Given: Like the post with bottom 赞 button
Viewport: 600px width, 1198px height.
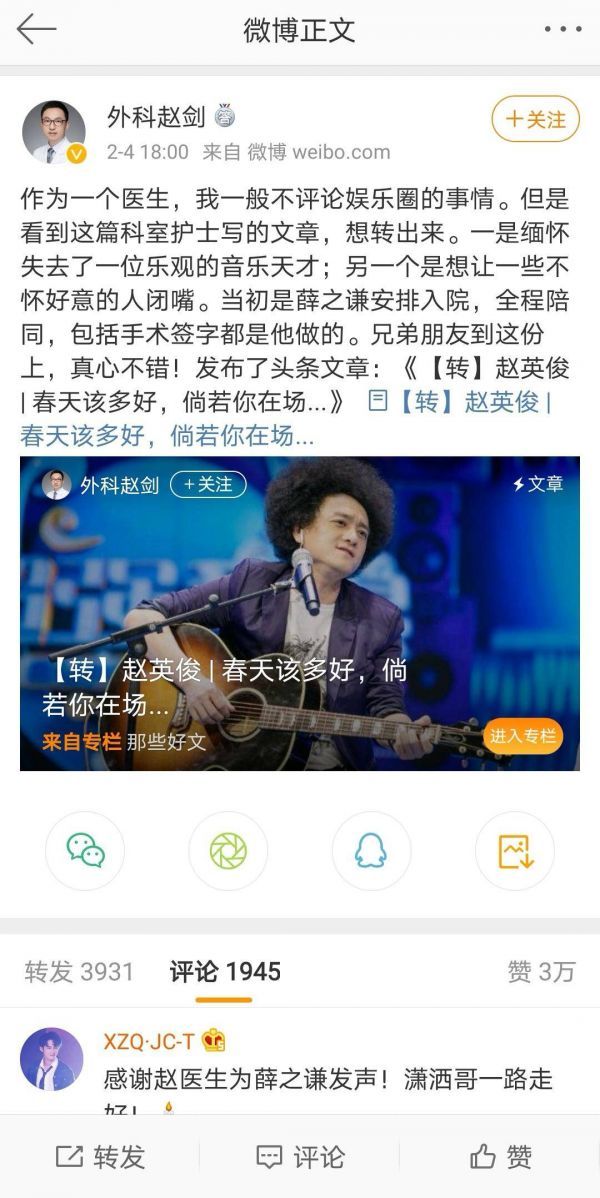Looking at the screenshot, I should (x=500, y=1158).
